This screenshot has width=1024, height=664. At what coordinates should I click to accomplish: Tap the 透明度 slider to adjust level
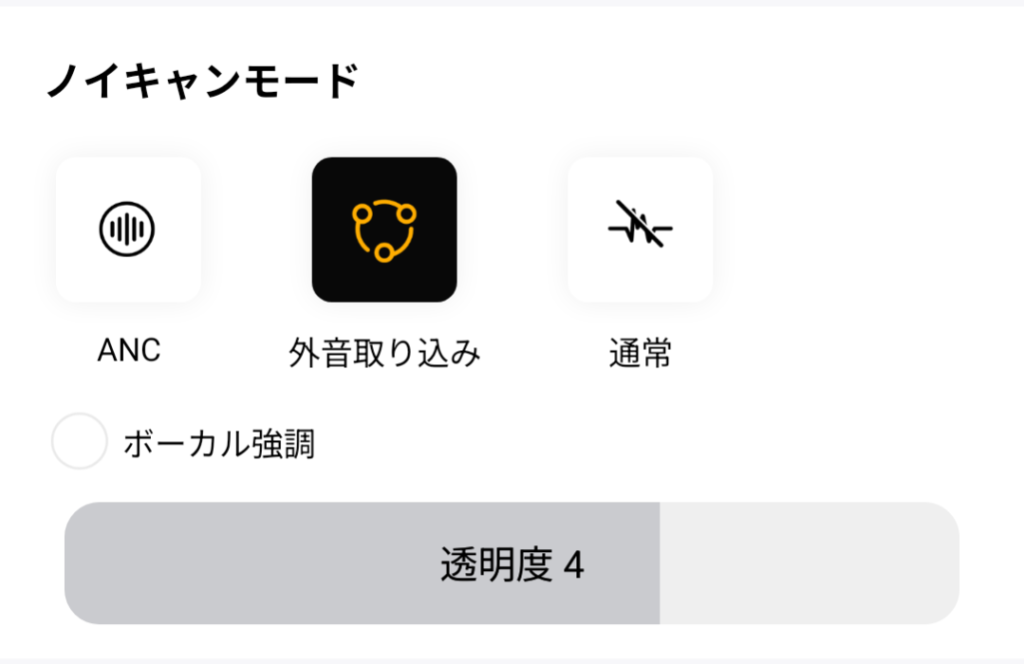511,564
